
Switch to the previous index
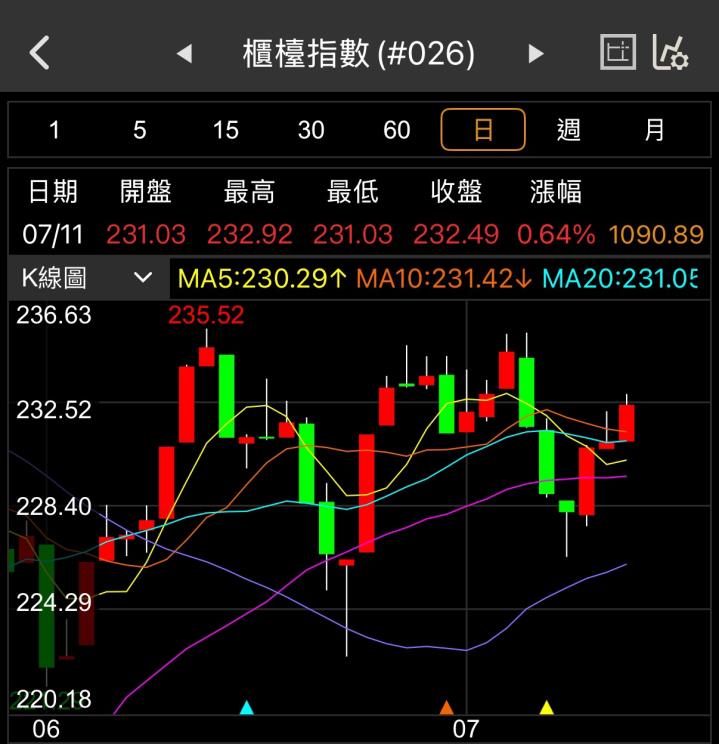tap(184, 53)
